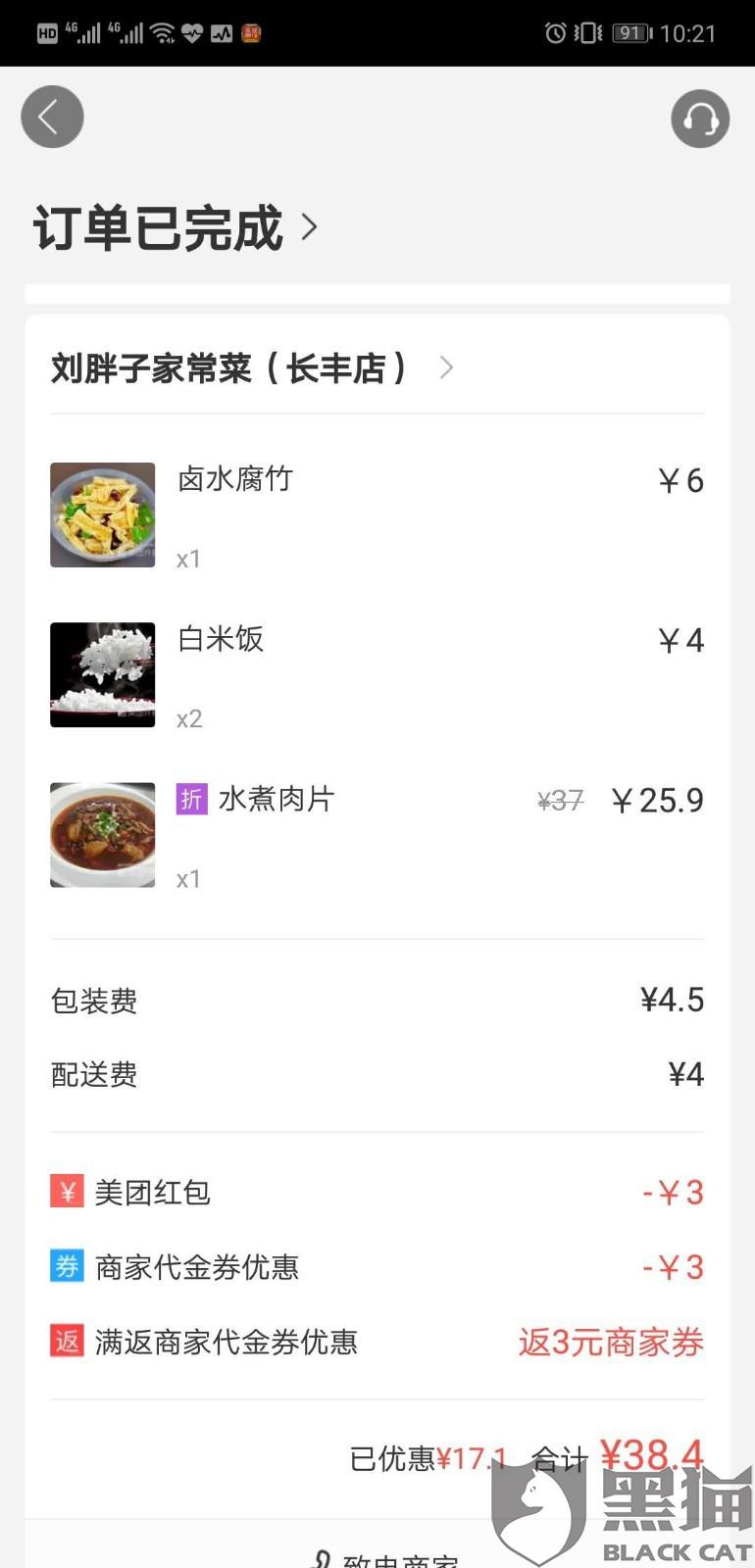Go back using the arrow icon
Screen dimensions: 755x1568
(52, 118)
